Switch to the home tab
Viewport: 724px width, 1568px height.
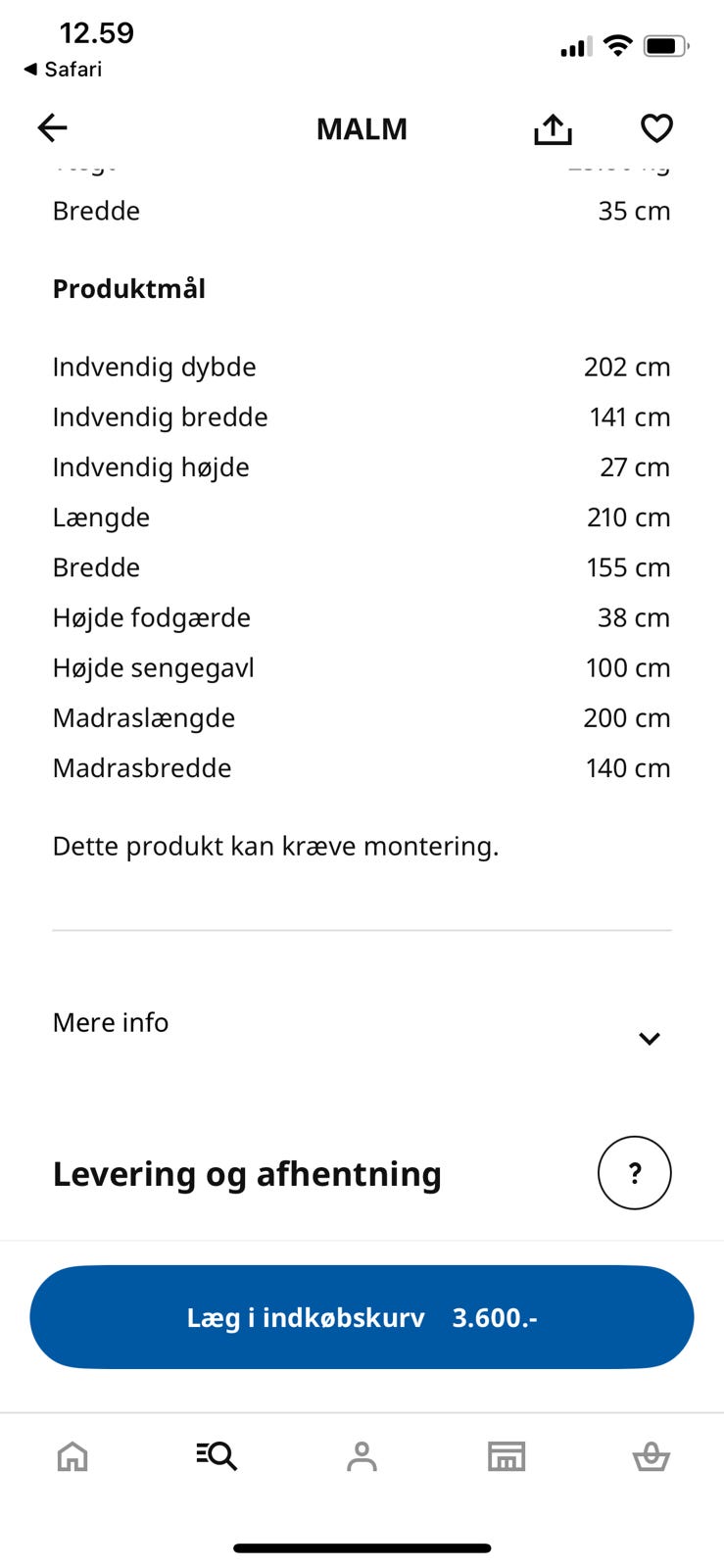[72, 1456]
